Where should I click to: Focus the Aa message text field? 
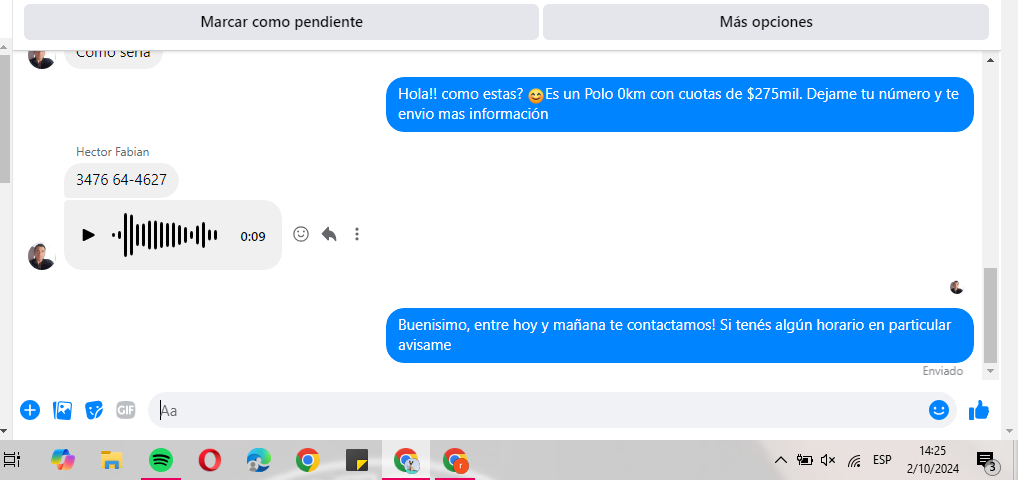click(x=540, y=410)
